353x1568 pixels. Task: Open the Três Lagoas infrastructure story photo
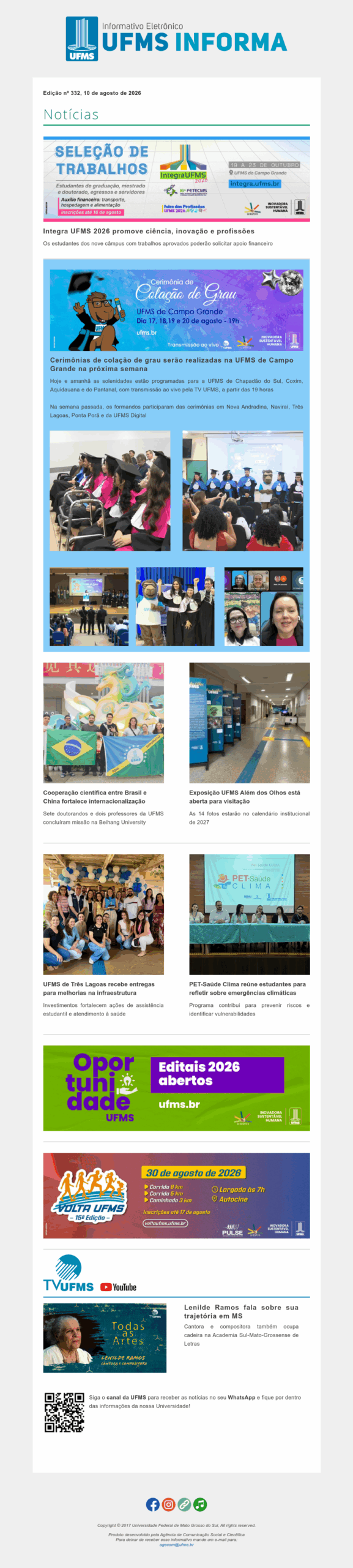click(103, 914)
